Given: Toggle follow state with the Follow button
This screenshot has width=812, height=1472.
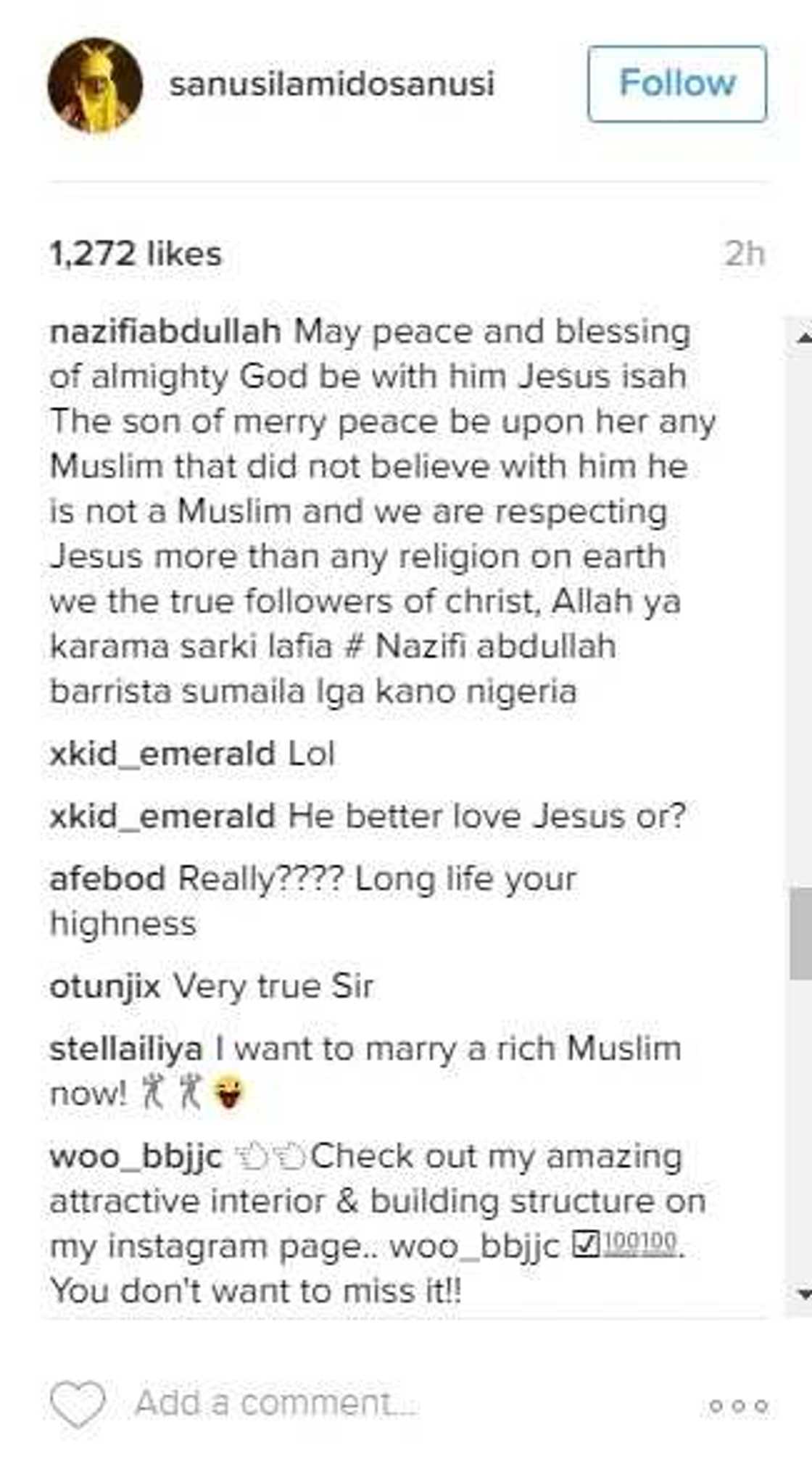Looking at the screenshot, I should (676, 82).
